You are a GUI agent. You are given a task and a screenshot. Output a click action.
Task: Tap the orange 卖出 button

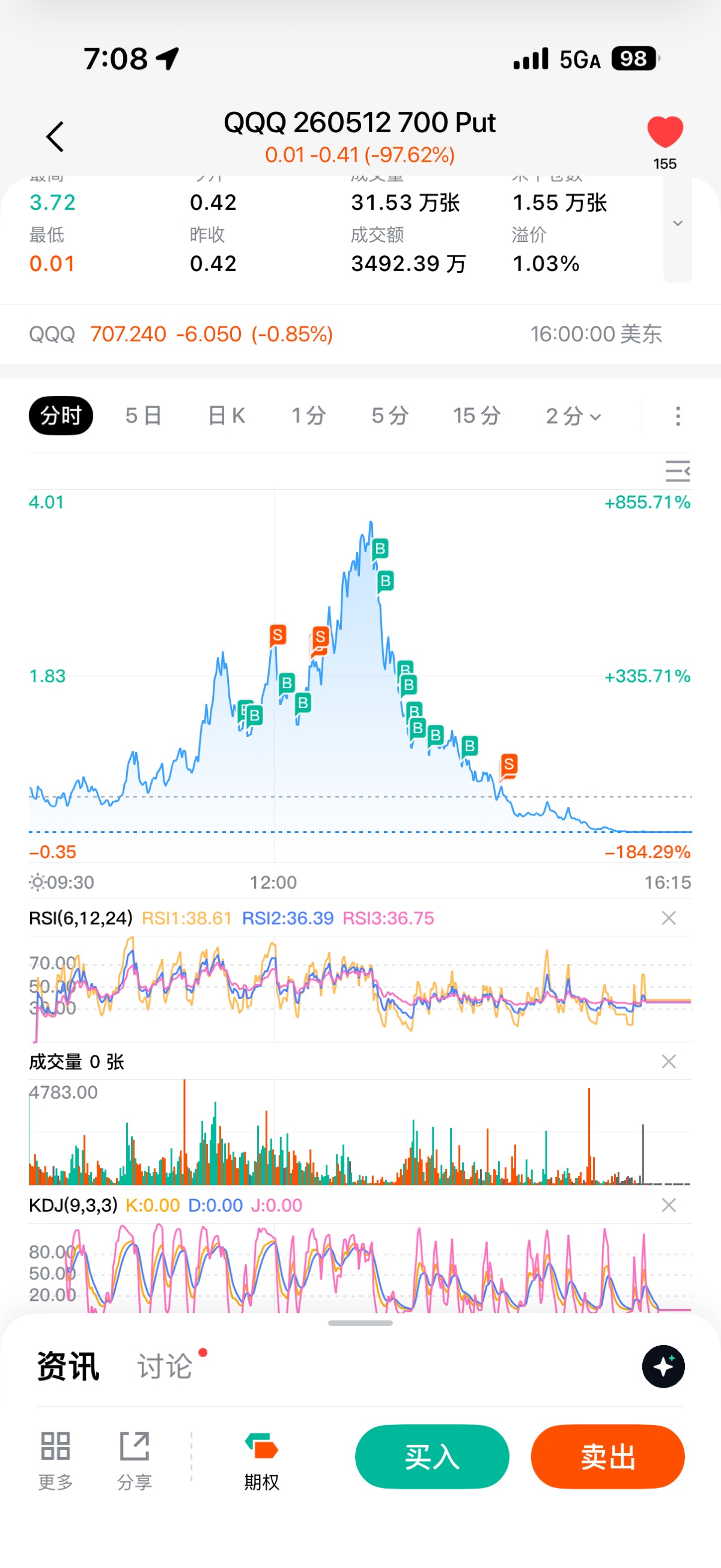[608, 1457]
